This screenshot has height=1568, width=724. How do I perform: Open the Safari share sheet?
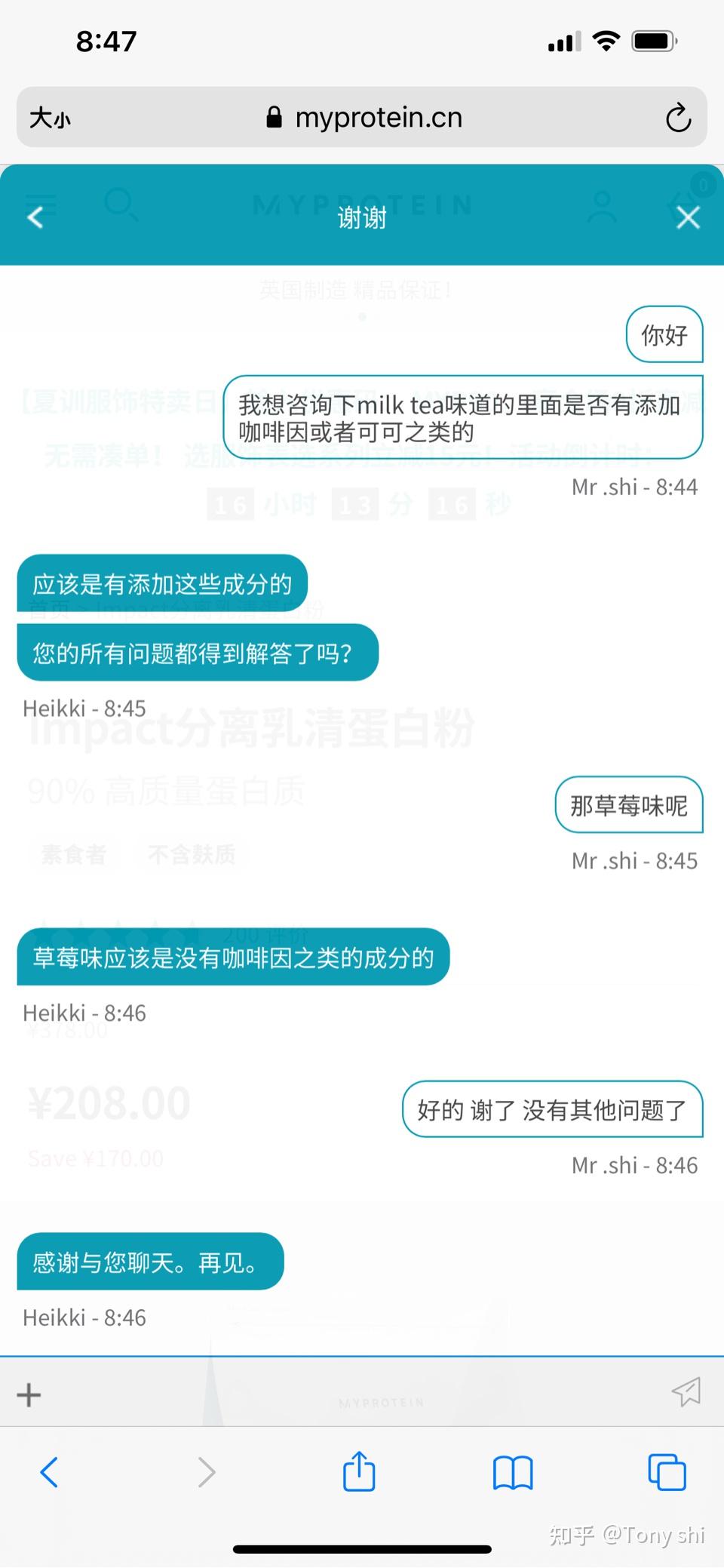[x=359, y=1471]
